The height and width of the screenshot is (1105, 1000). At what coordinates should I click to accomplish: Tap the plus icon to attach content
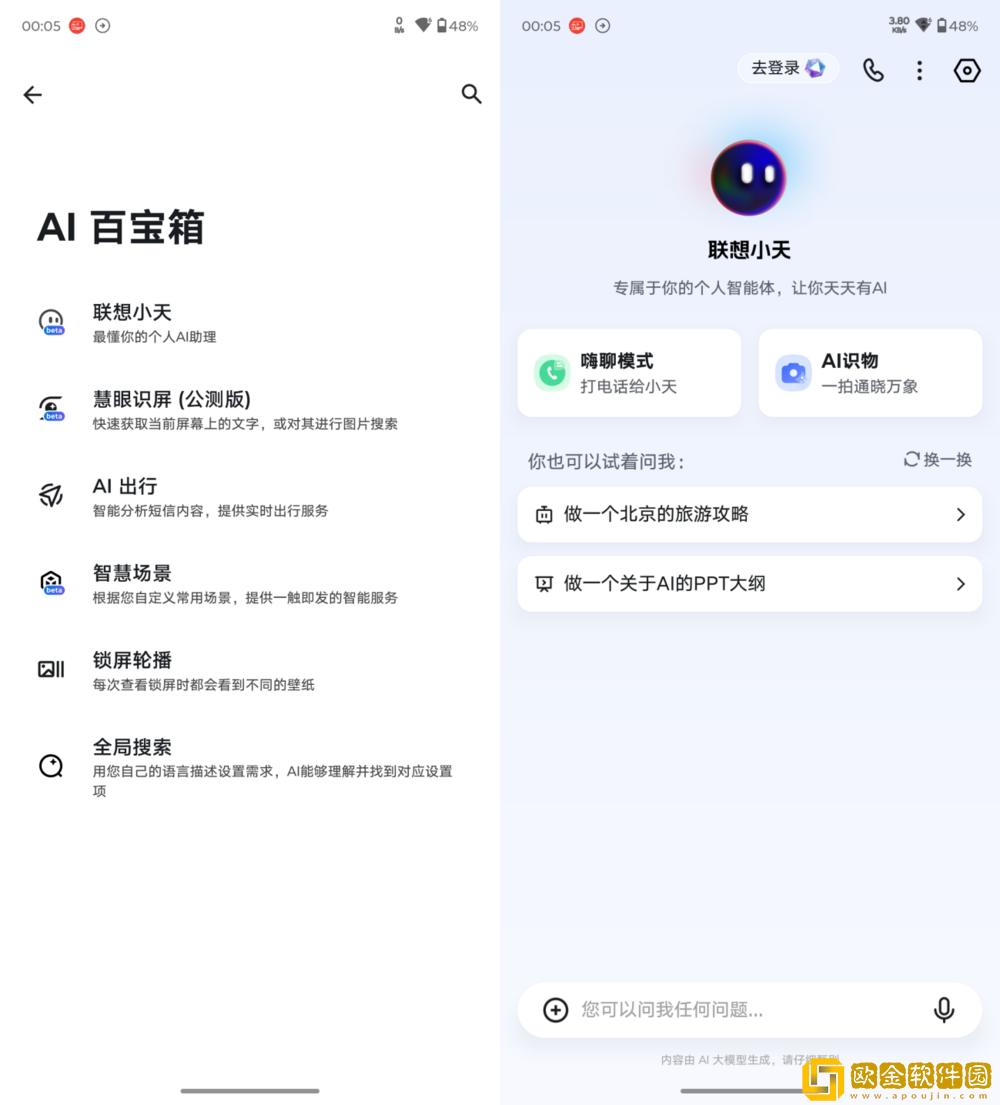click(x=555, y=1010)
